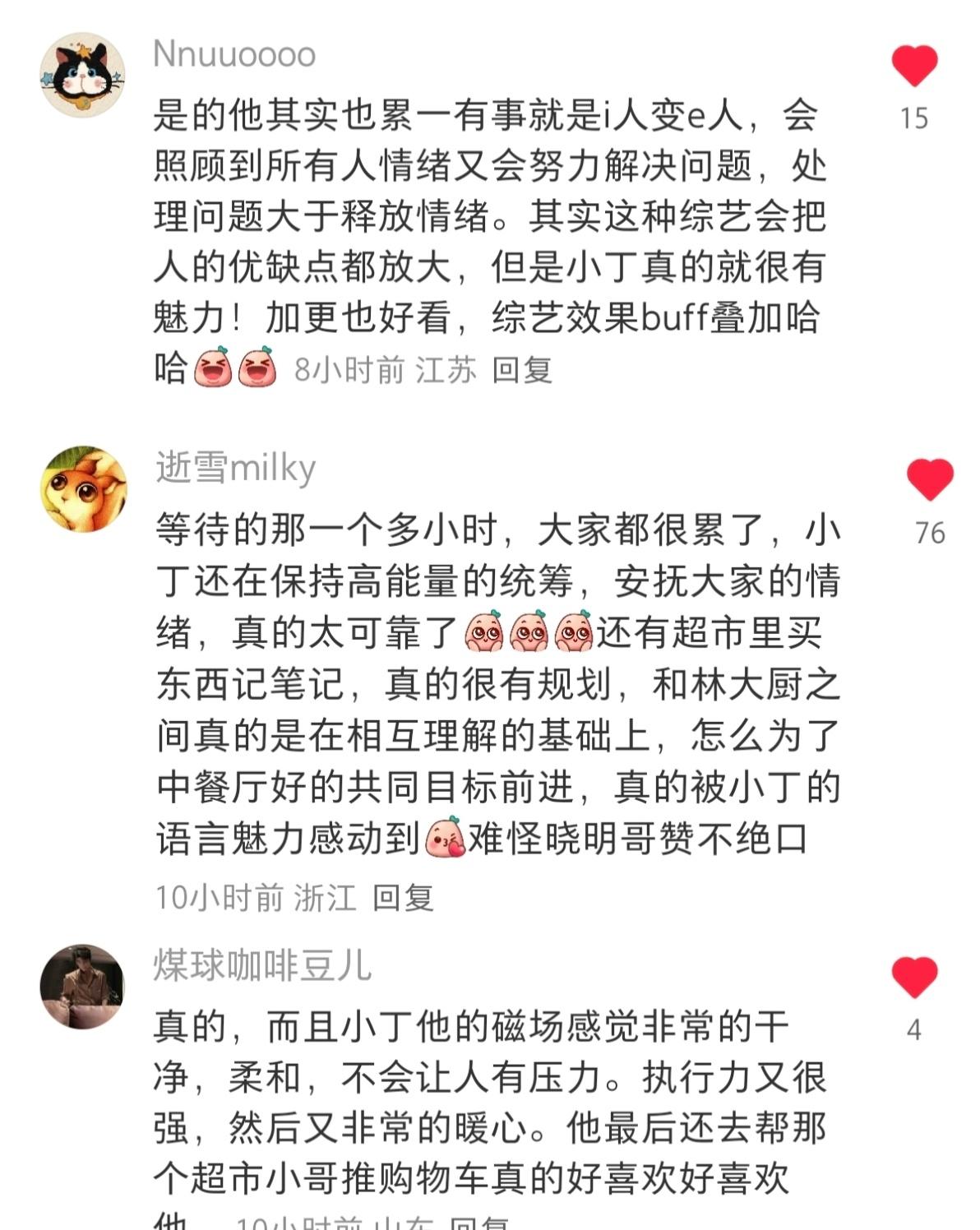Open 逝雪milky's avatar profile
Image resolution: width=980 pixels, height=1230 pixels.
click(x=83, y=489)
